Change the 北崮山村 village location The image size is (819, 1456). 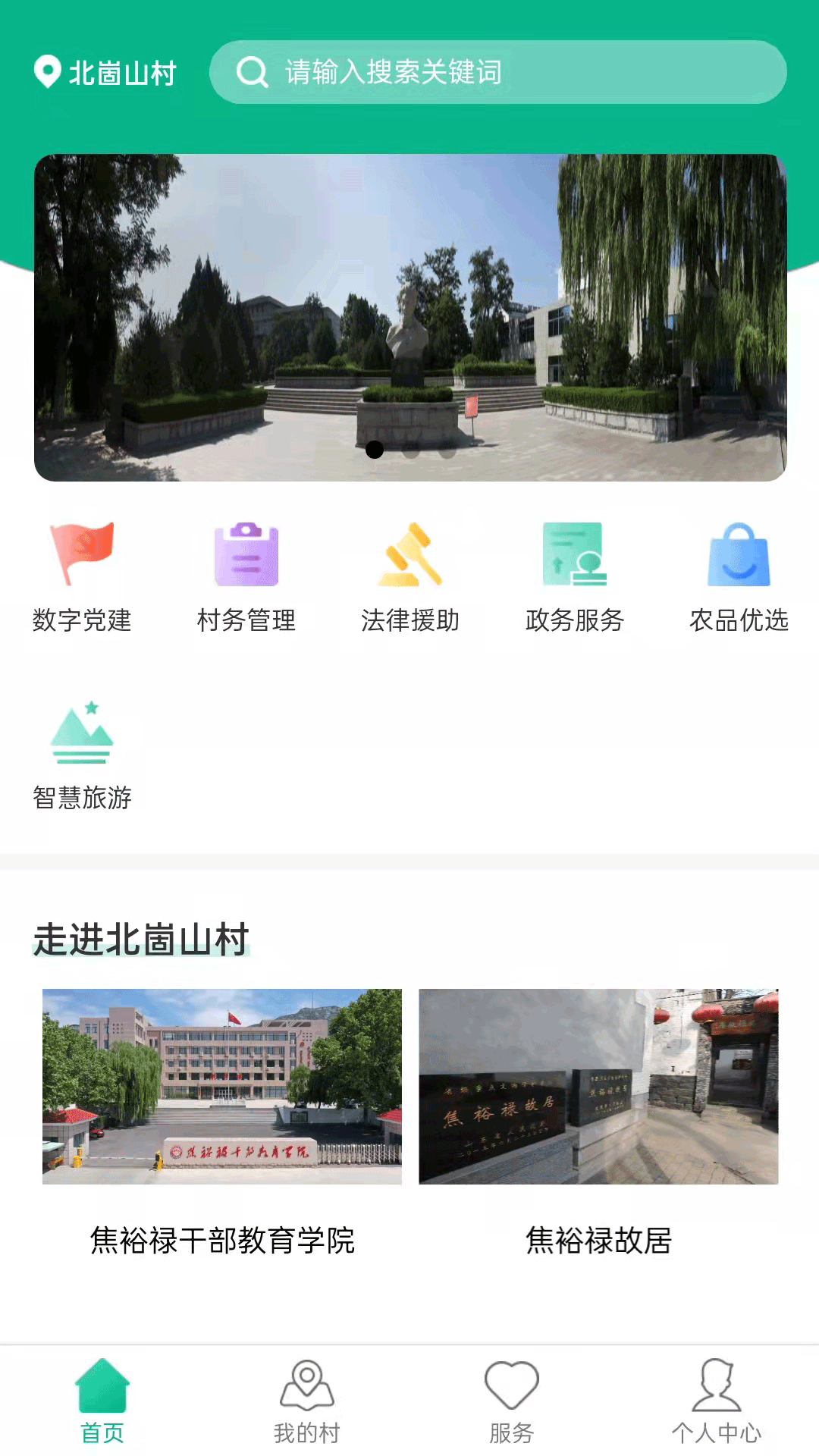105,73
